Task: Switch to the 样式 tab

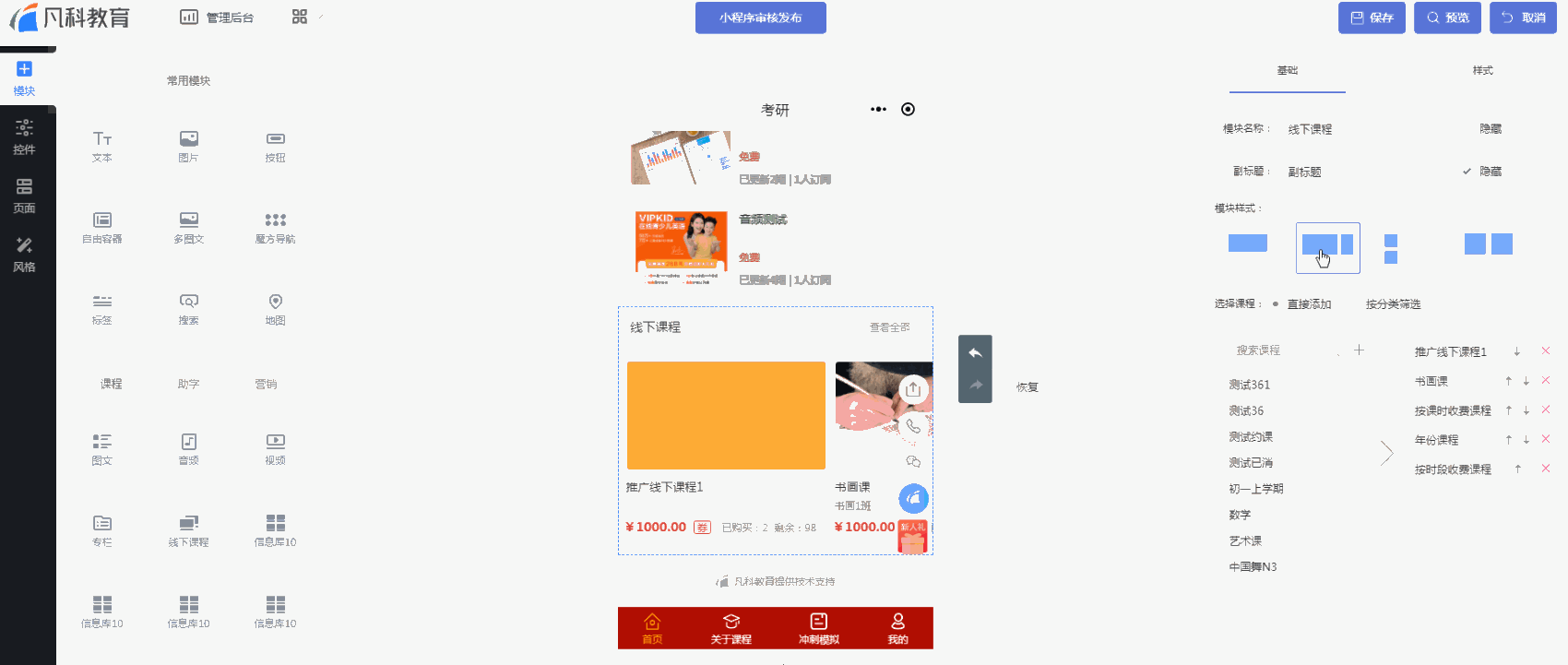Action: point(1482,70)
